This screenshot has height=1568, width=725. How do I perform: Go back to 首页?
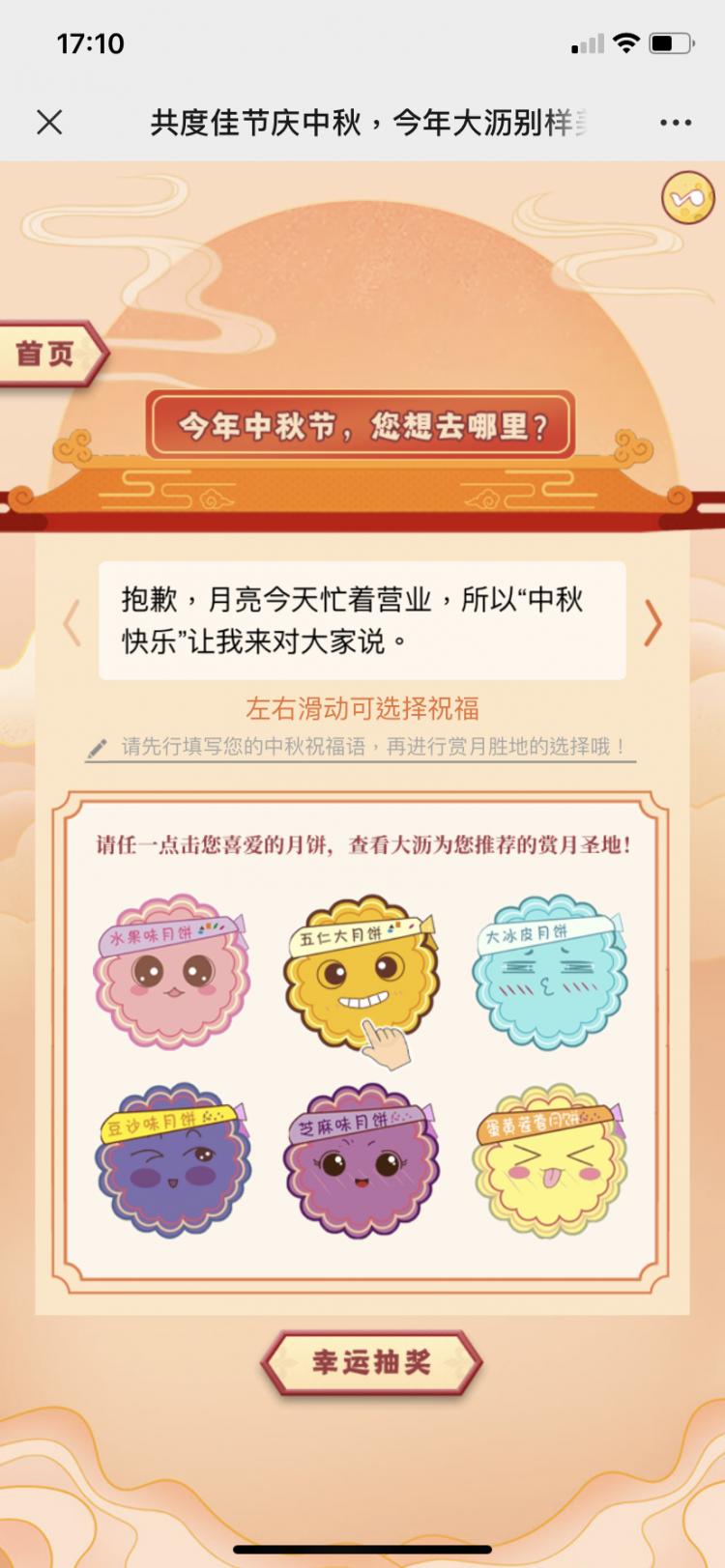pos(48,354)
